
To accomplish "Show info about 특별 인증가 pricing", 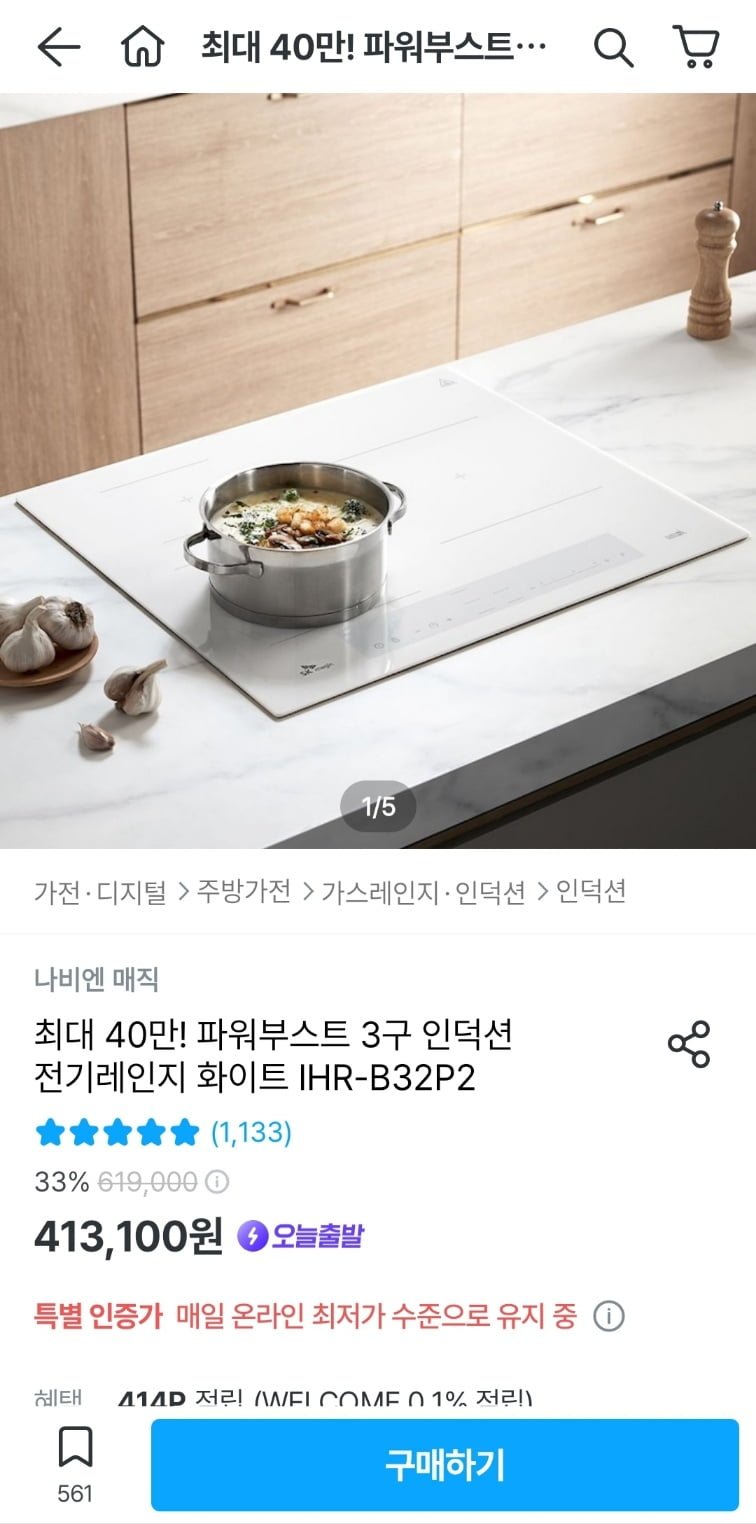I will tap(609, 1316).
